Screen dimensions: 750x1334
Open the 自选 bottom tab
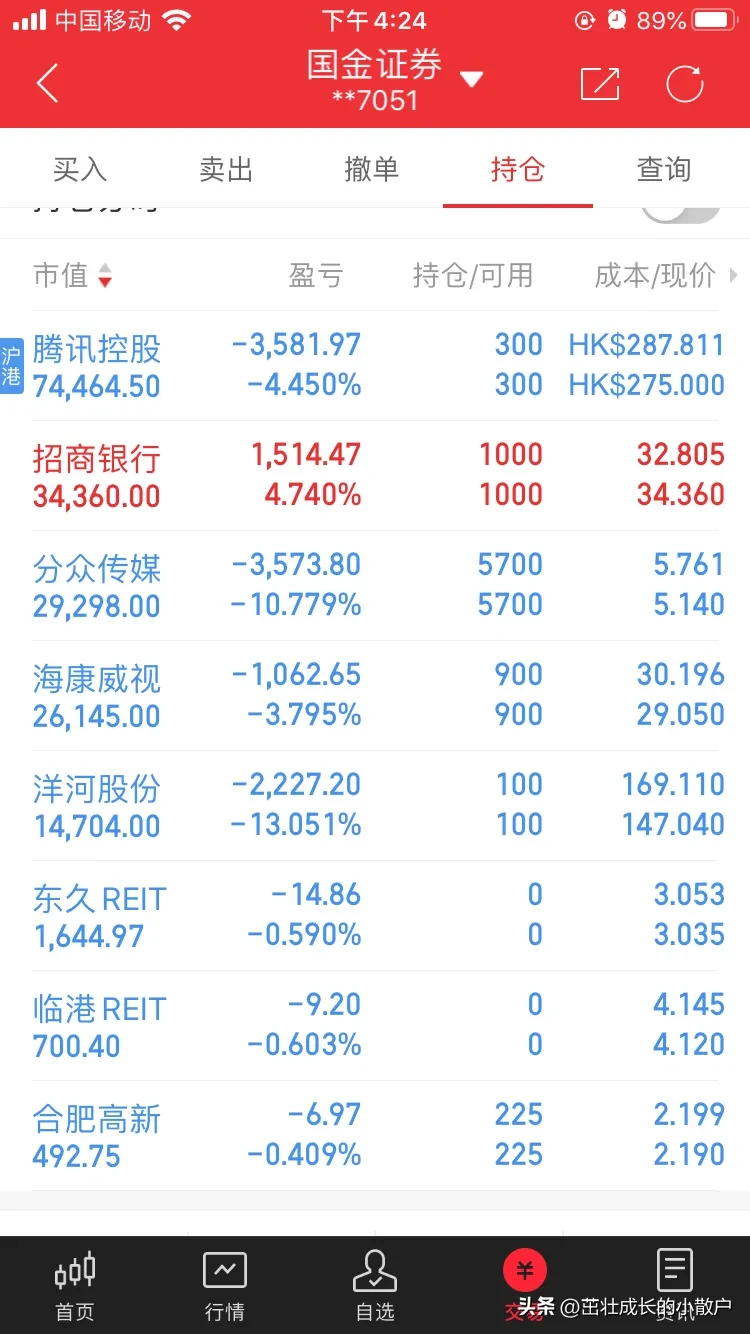(x=375, y=1286)
